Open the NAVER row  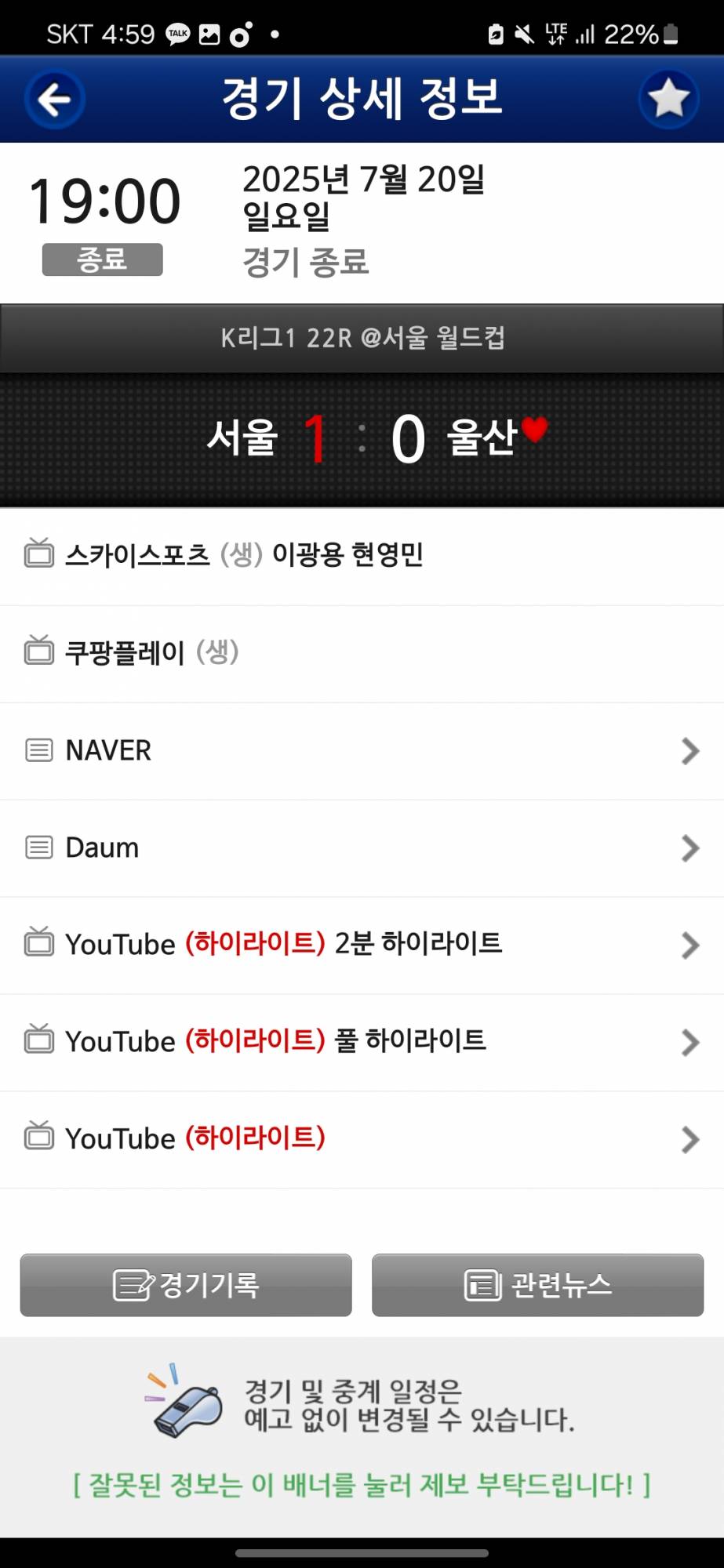[362, 751]
